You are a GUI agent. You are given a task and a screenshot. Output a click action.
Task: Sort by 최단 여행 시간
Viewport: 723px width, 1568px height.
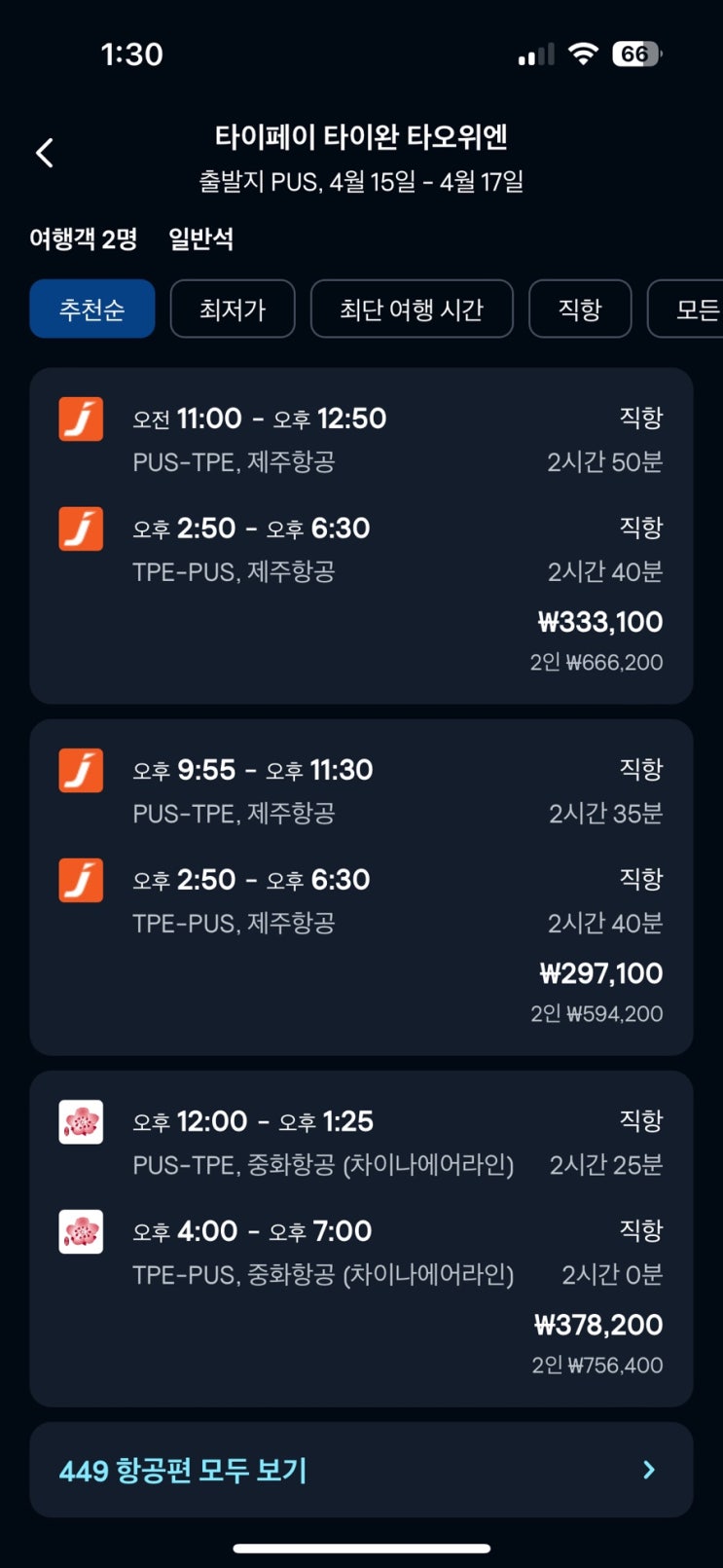[x=412, y=309]
